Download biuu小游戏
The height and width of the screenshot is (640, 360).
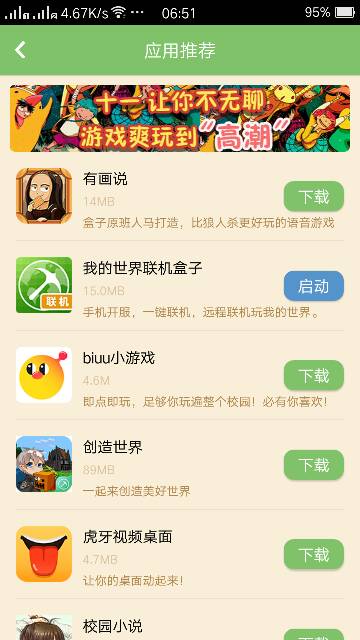[313, 375]
